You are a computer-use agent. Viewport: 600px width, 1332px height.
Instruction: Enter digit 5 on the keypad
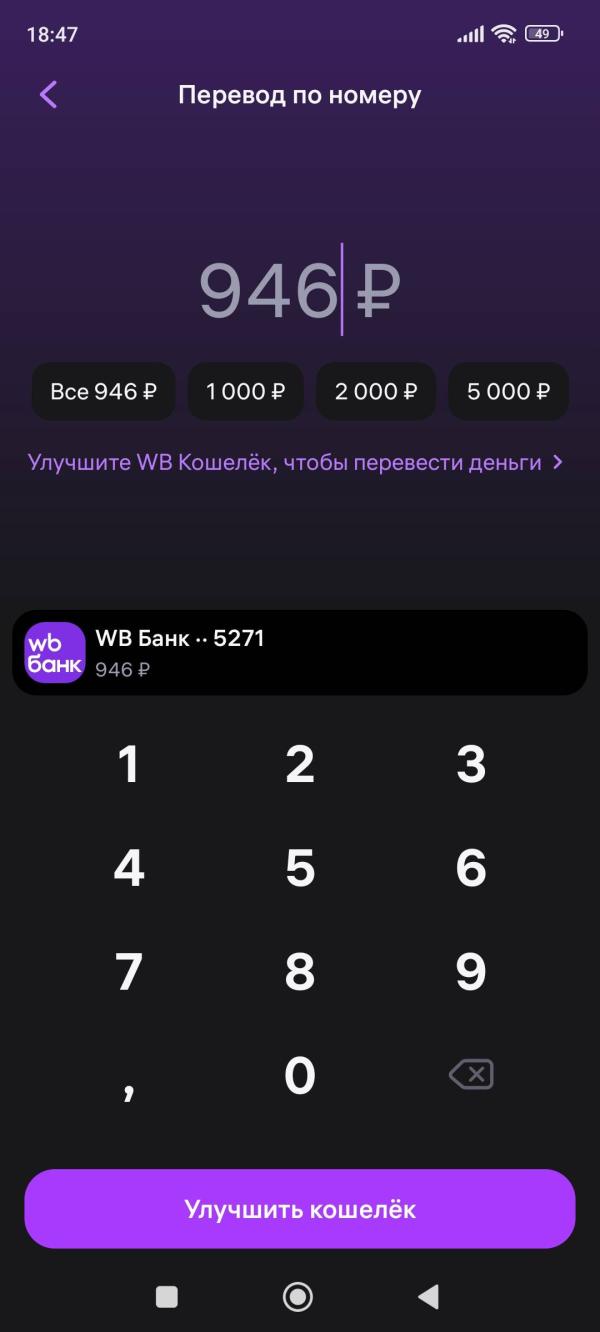point(300,868)
